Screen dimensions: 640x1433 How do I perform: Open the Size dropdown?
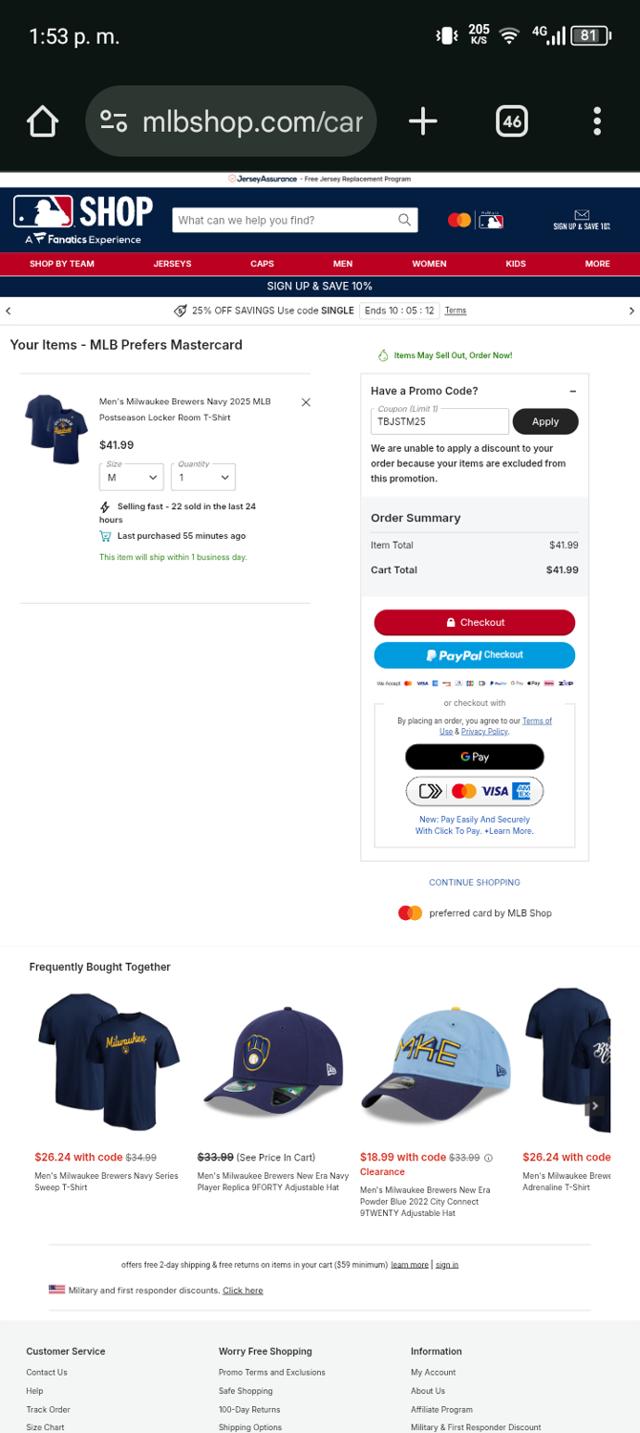132,477
